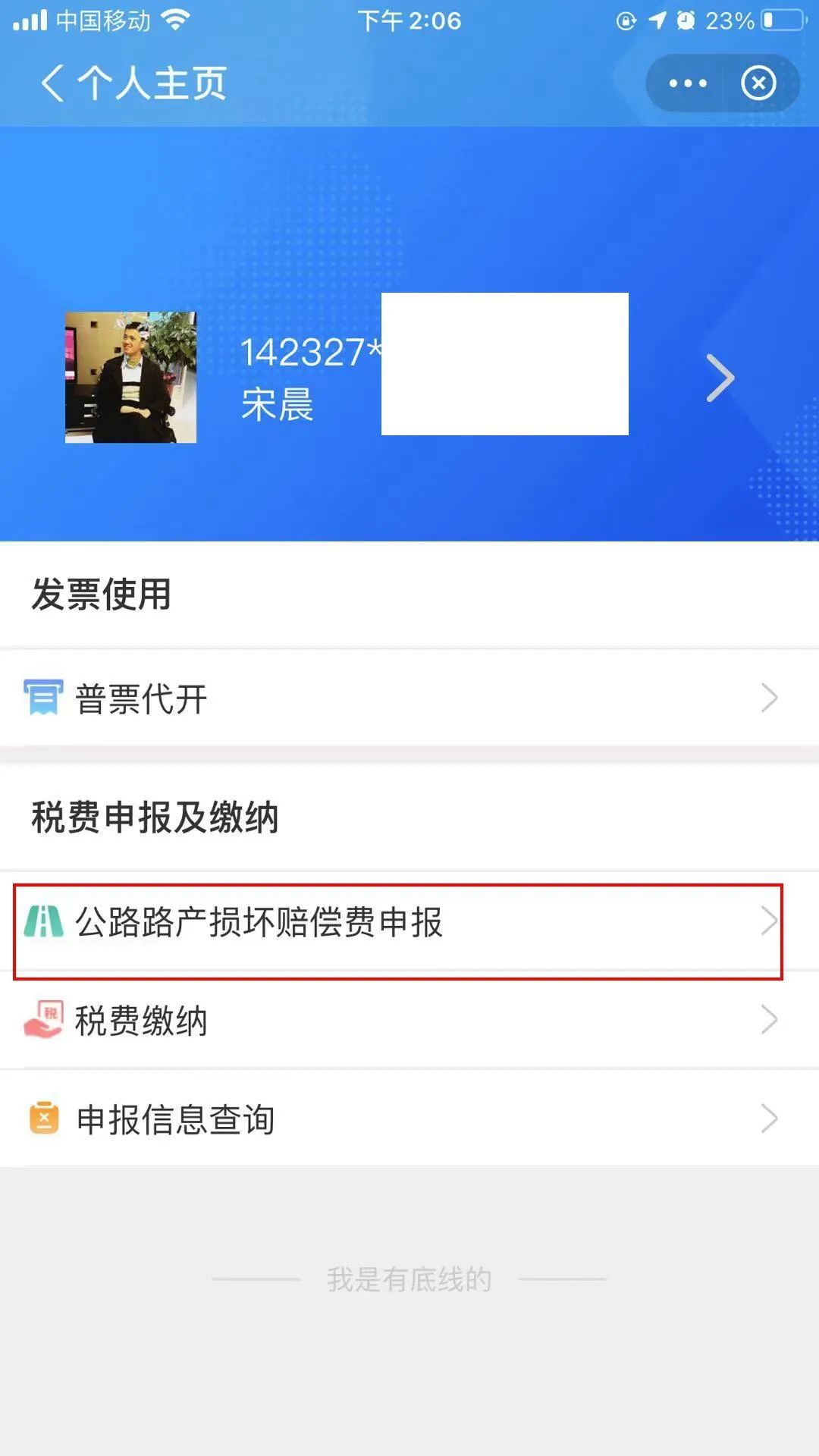Open the mini program more options menu
Viewport: 819px width, 1456px height.
[x=687, y=83]
